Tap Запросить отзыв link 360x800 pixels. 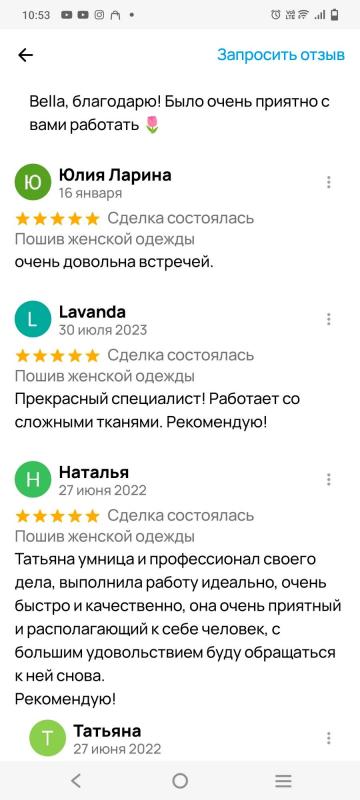click(x=281, y=55)
